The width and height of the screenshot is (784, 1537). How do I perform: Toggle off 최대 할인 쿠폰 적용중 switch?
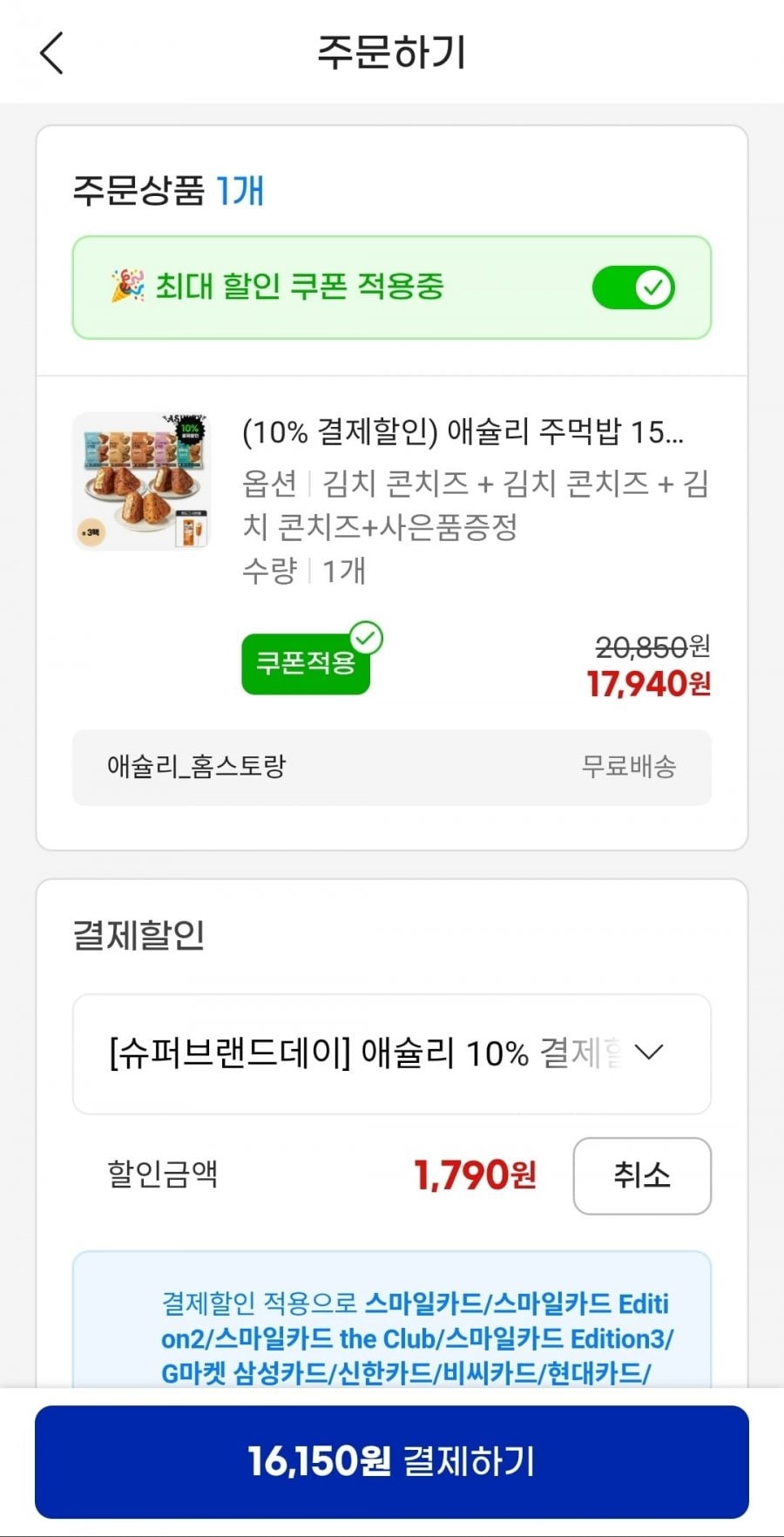pyautogui.click(x=633, y=288)
